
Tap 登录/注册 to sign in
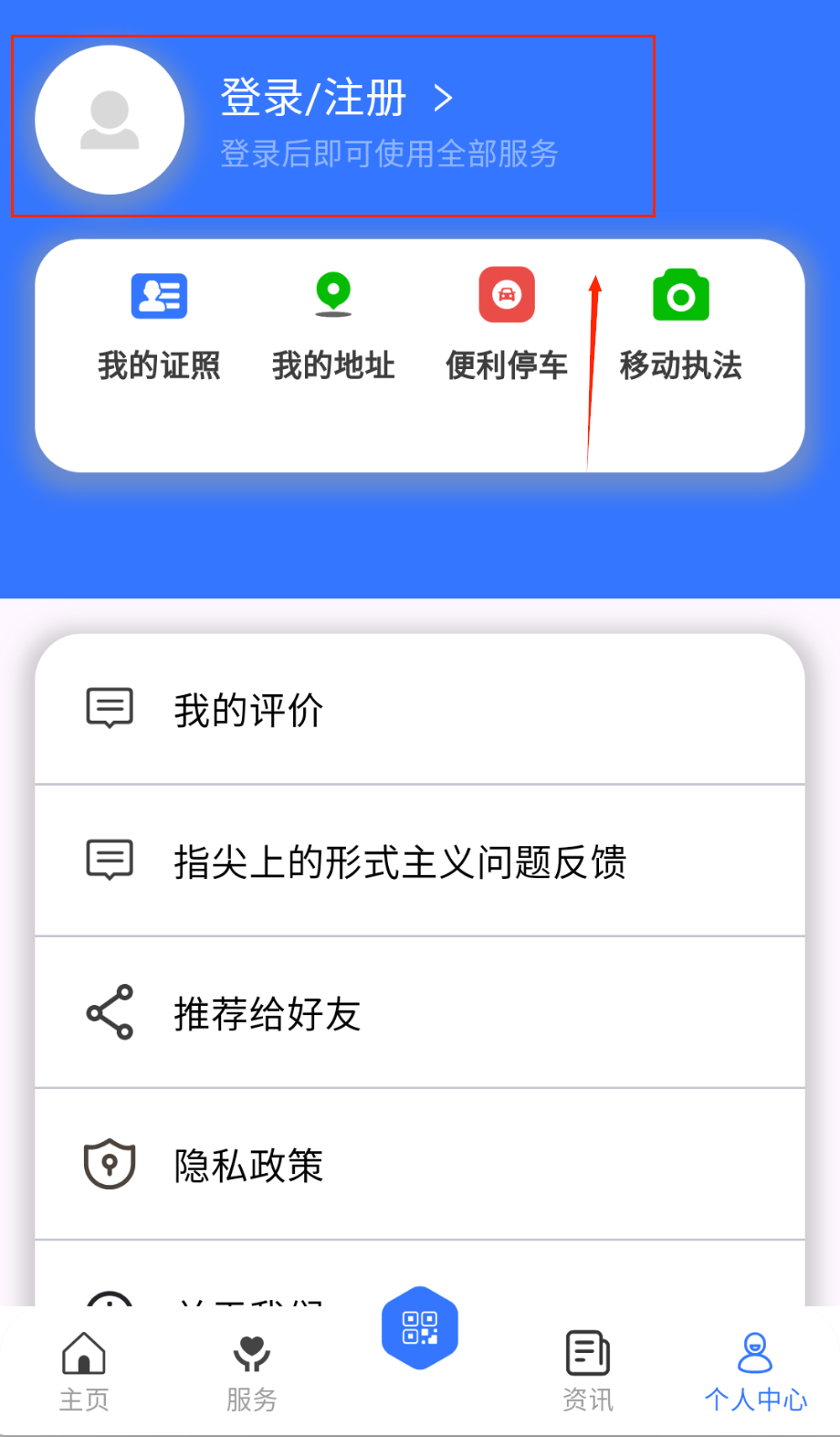[x=314, y=98]
